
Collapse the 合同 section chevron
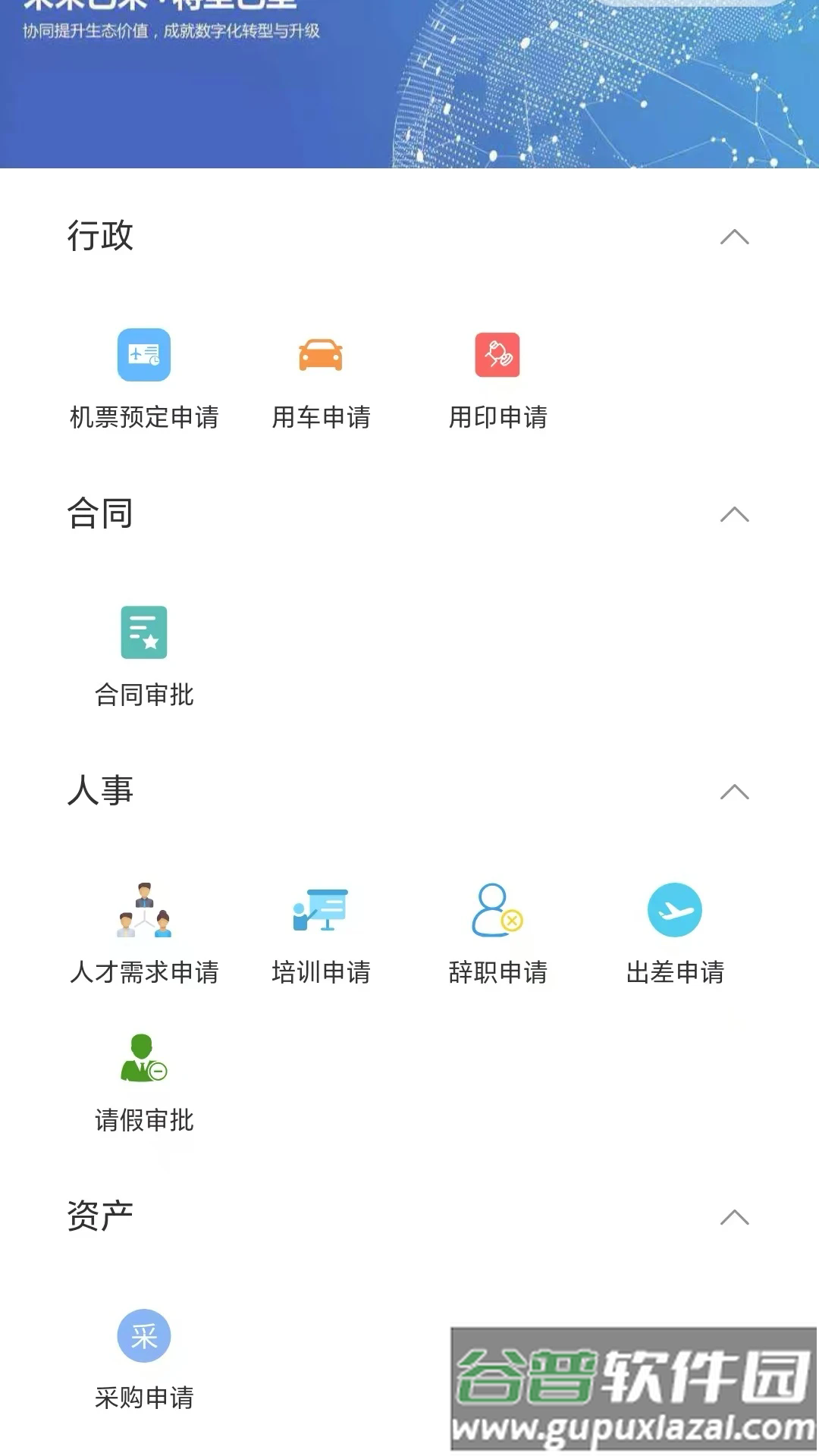(733, 514)
